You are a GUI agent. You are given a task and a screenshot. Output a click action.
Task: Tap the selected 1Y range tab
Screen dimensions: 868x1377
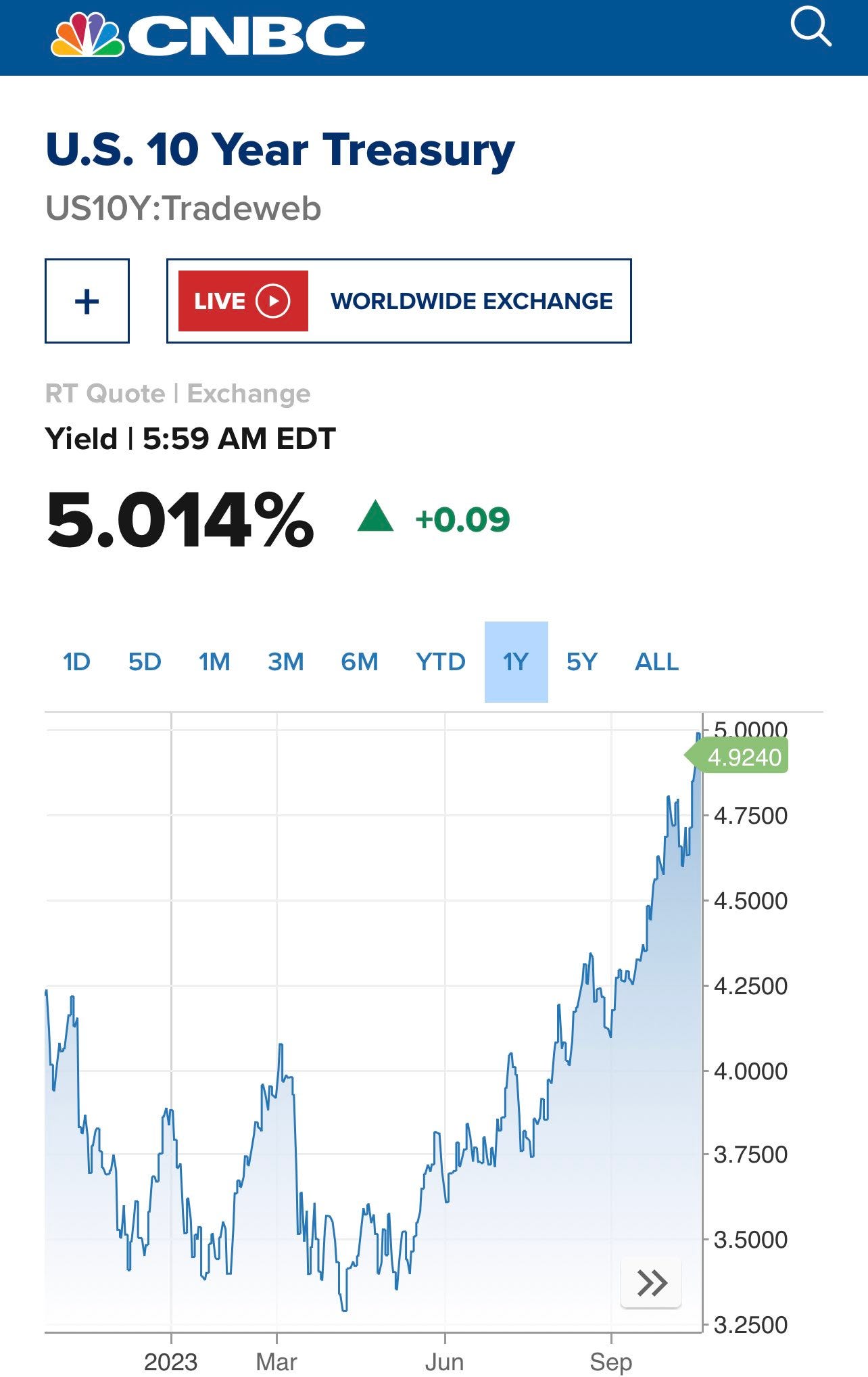click(516, 662)
